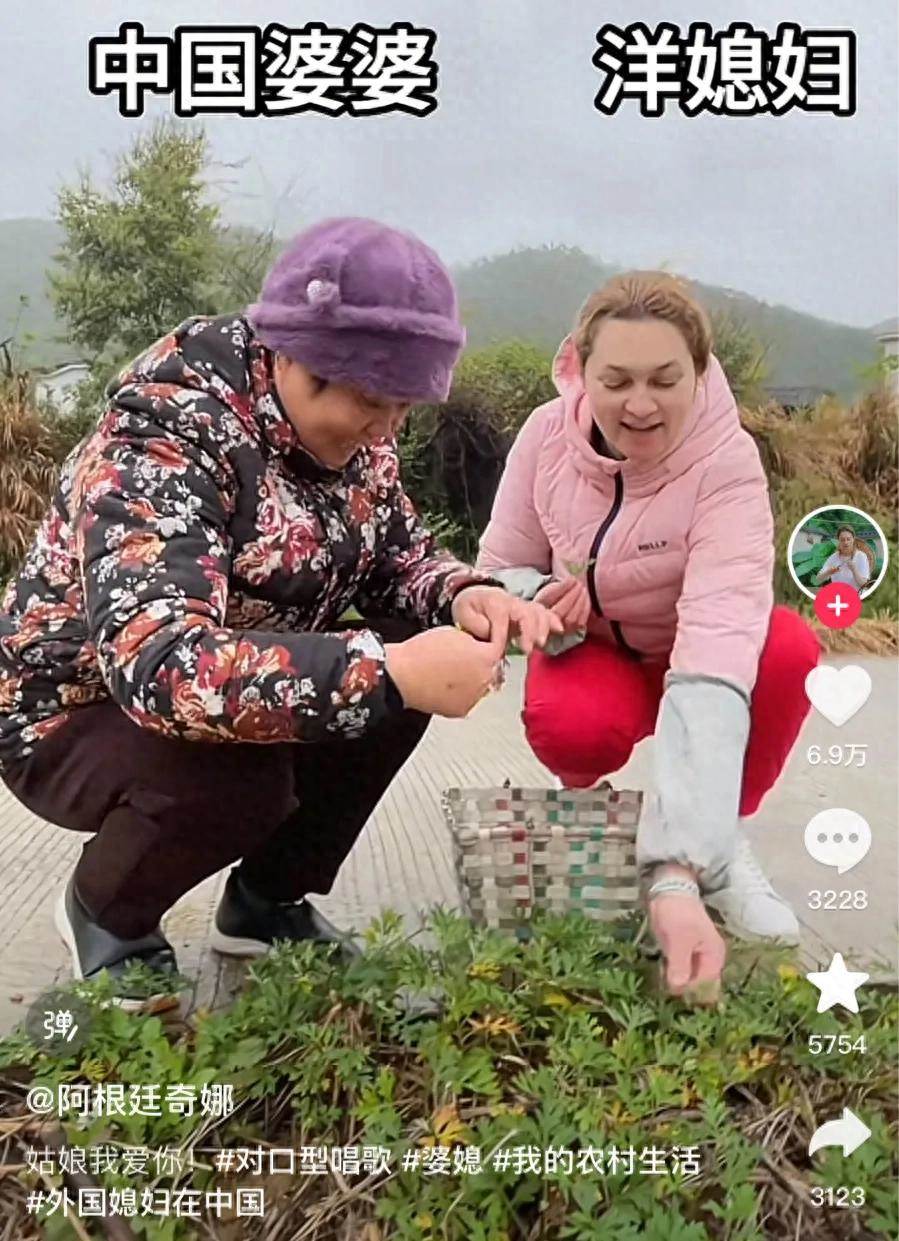
Task: Like this video with the heart
Action: [x=838, y=695]
